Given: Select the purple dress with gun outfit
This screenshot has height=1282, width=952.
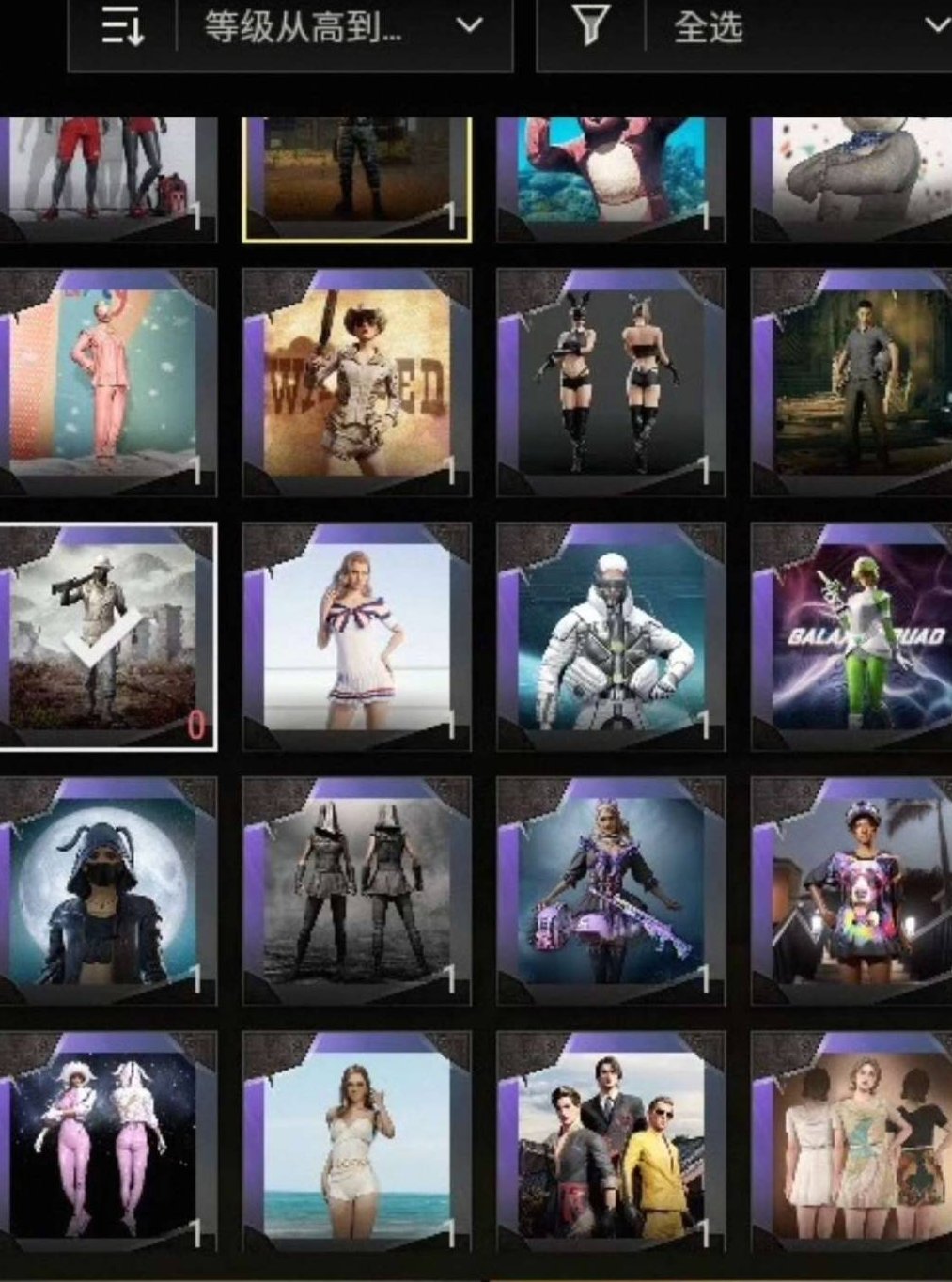Looking at the screenshot, I should click(x=611, y=890).
